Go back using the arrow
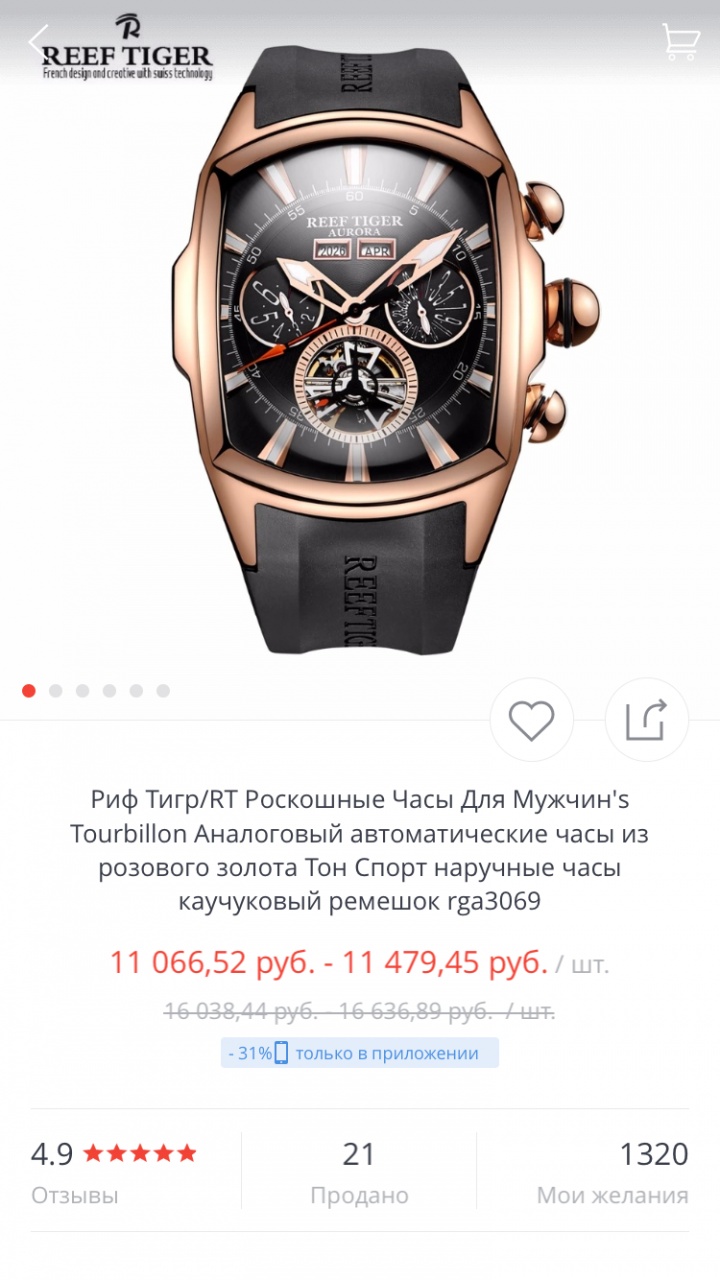This screenshot has height=1280, width=720. (x=38, y=42)
